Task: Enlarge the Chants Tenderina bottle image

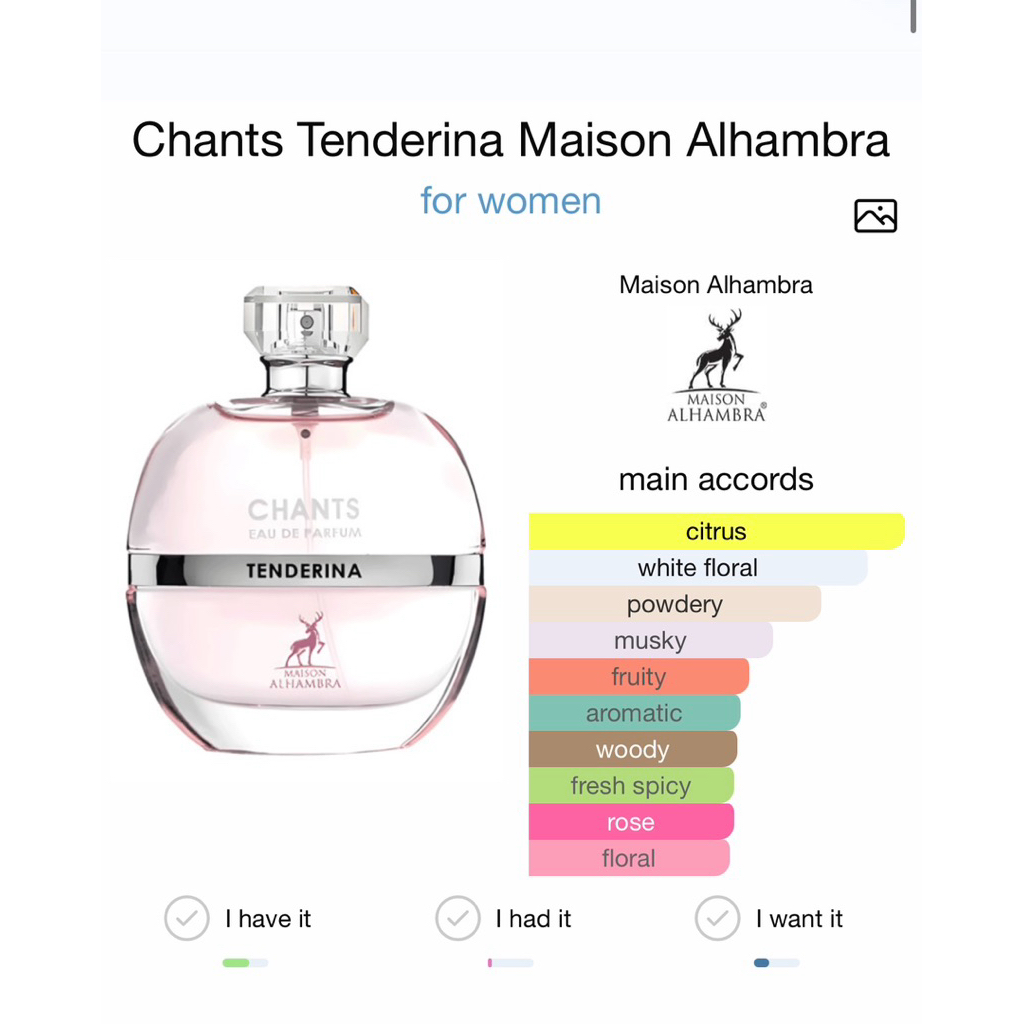Action: 306,519
